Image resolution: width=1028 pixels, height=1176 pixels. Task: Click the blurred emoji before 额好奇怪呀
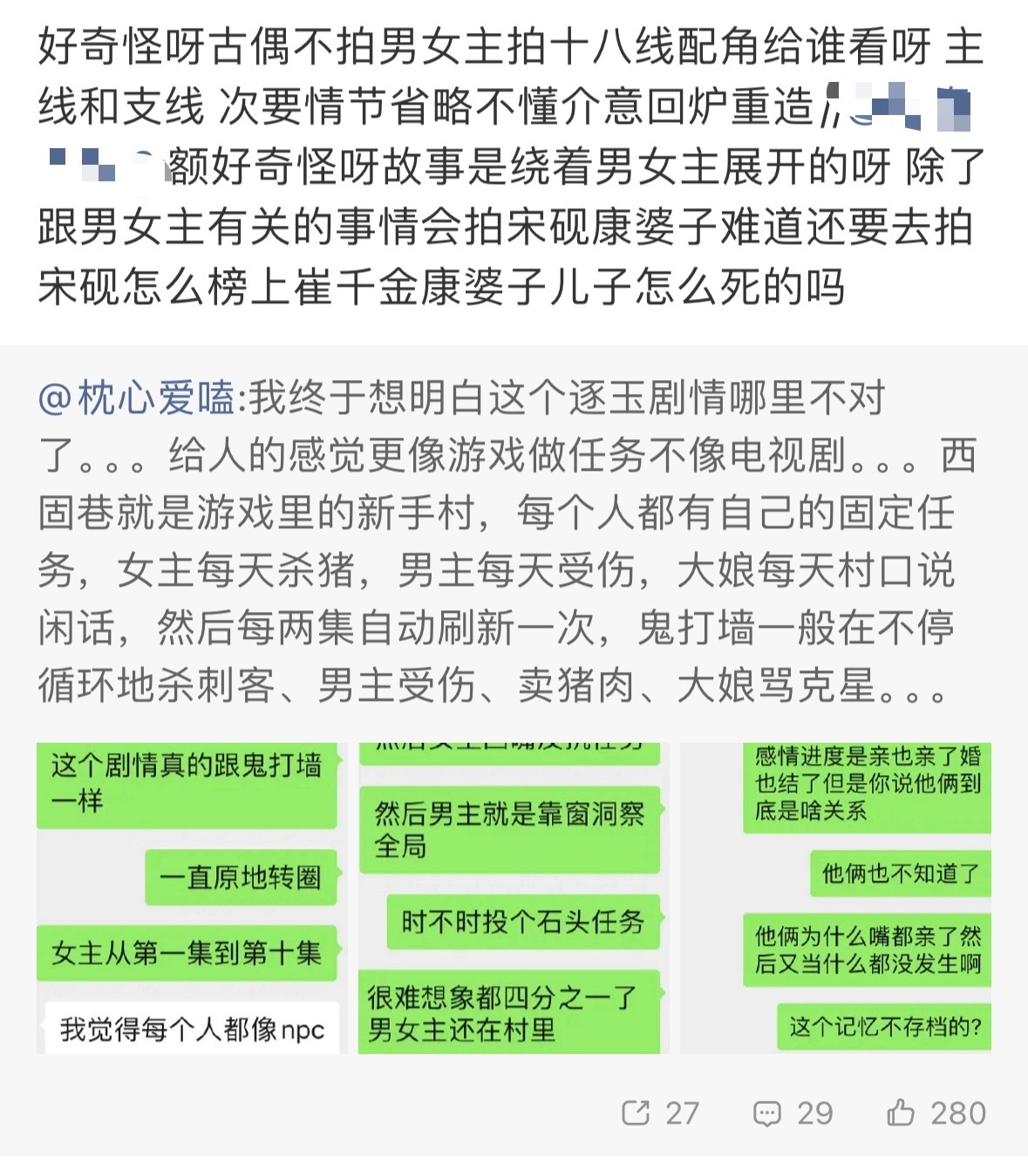[x=96, y=161]
